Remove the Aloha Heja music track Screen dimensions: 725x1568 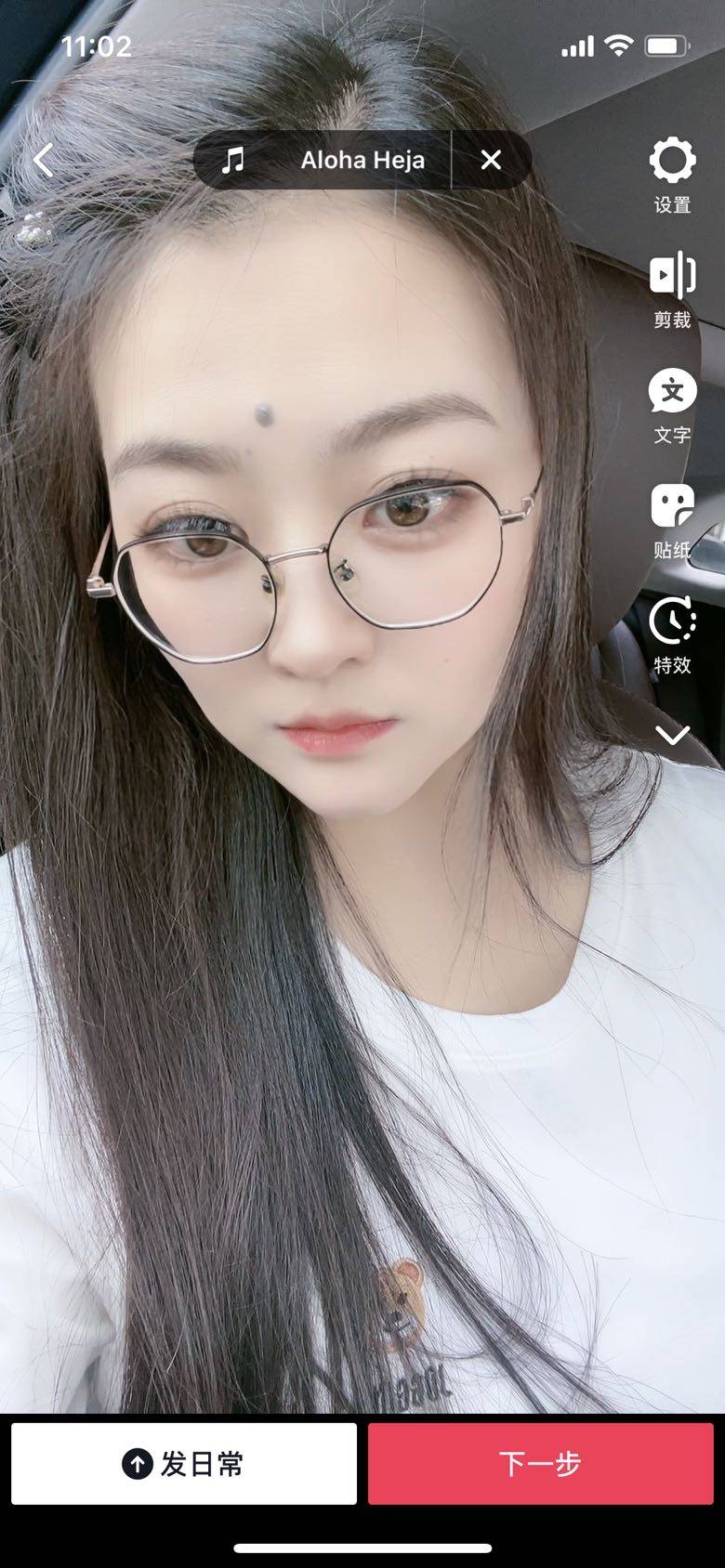click(491, 160)
